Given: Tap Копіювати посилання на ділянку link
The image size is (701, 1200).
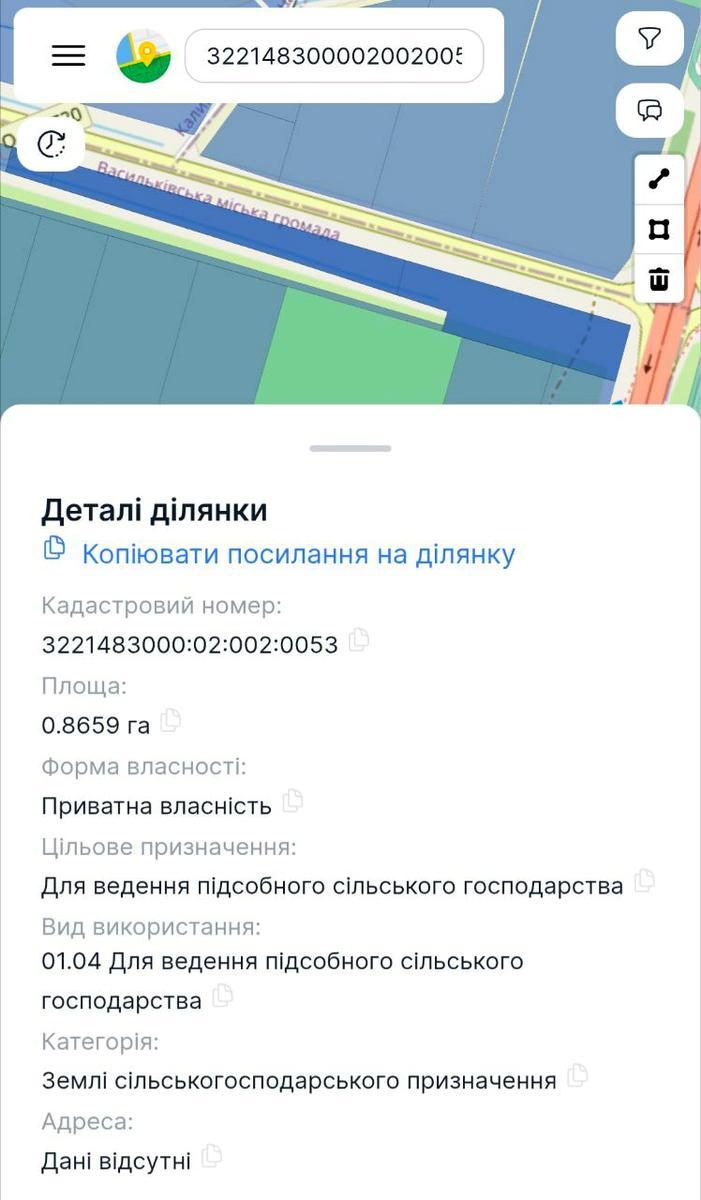Looking at the screenshot, I should pos(297,554).
